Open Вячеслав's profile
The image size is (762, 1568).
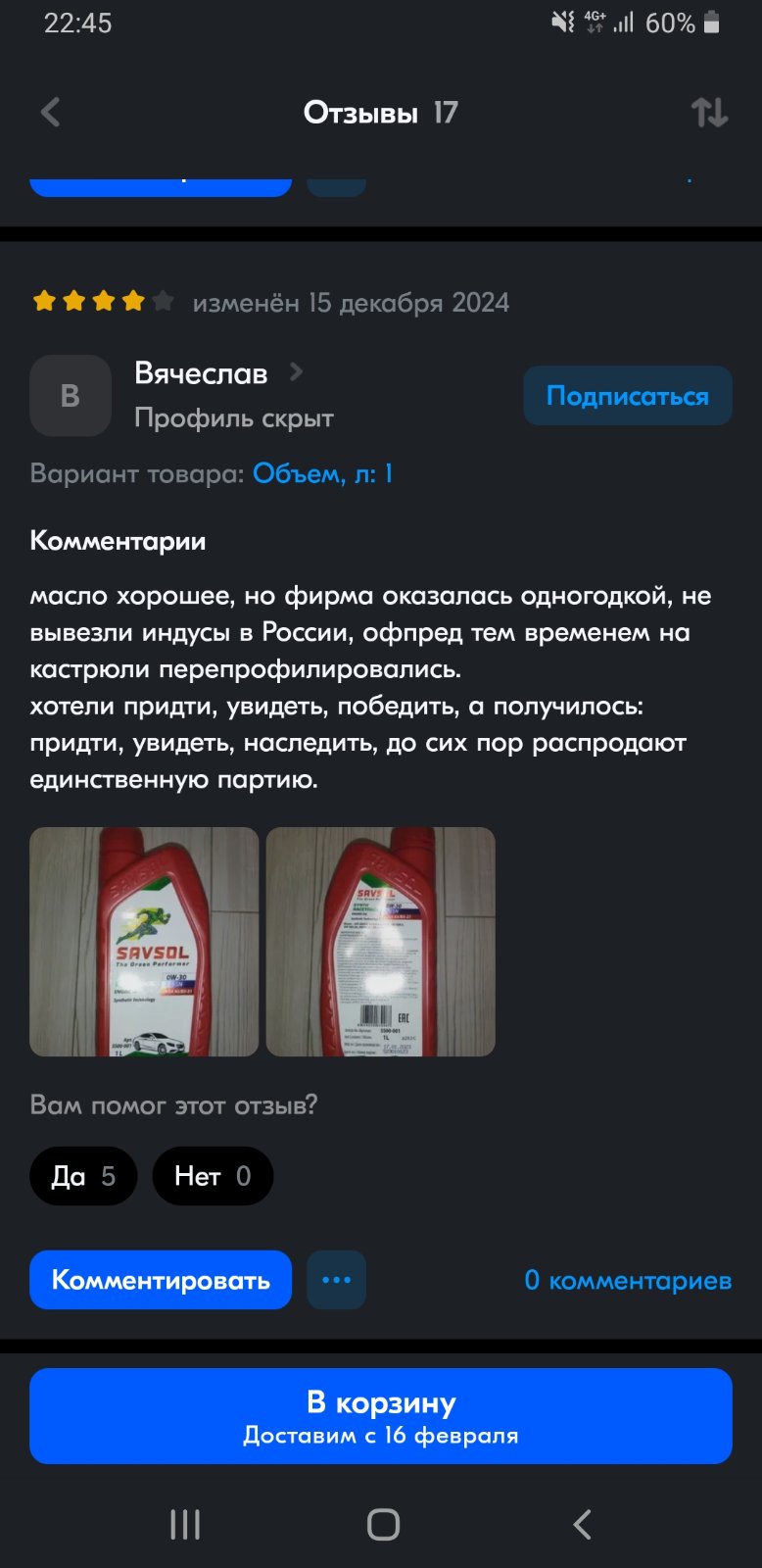[x=218, y=373]
